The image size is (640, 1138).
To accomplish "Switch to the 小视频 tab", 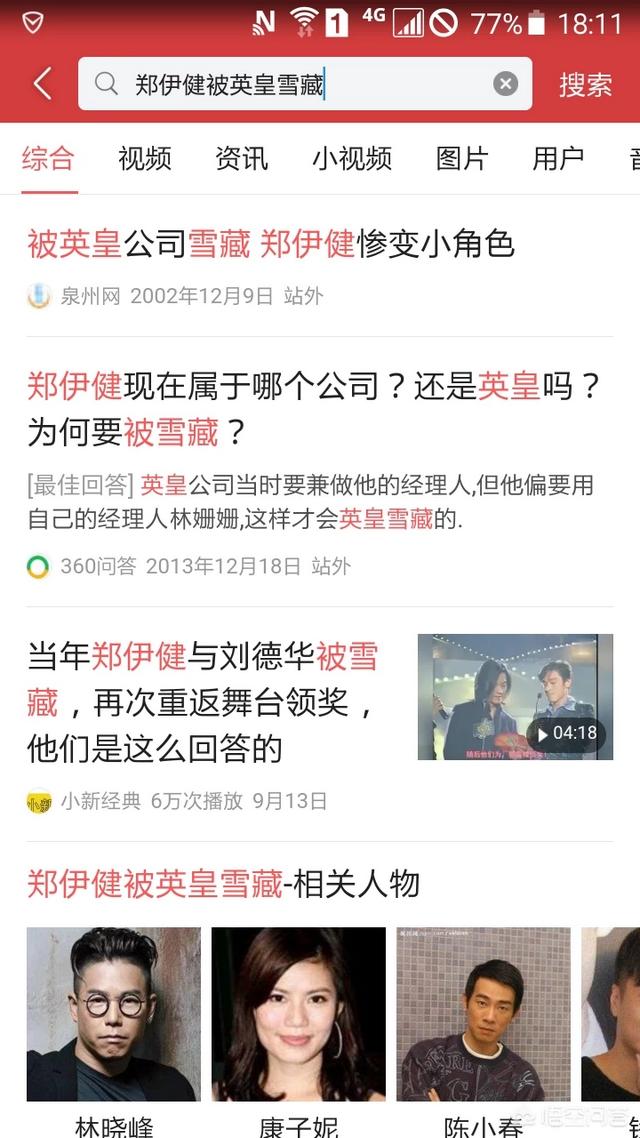I will [x=351, y=158].
